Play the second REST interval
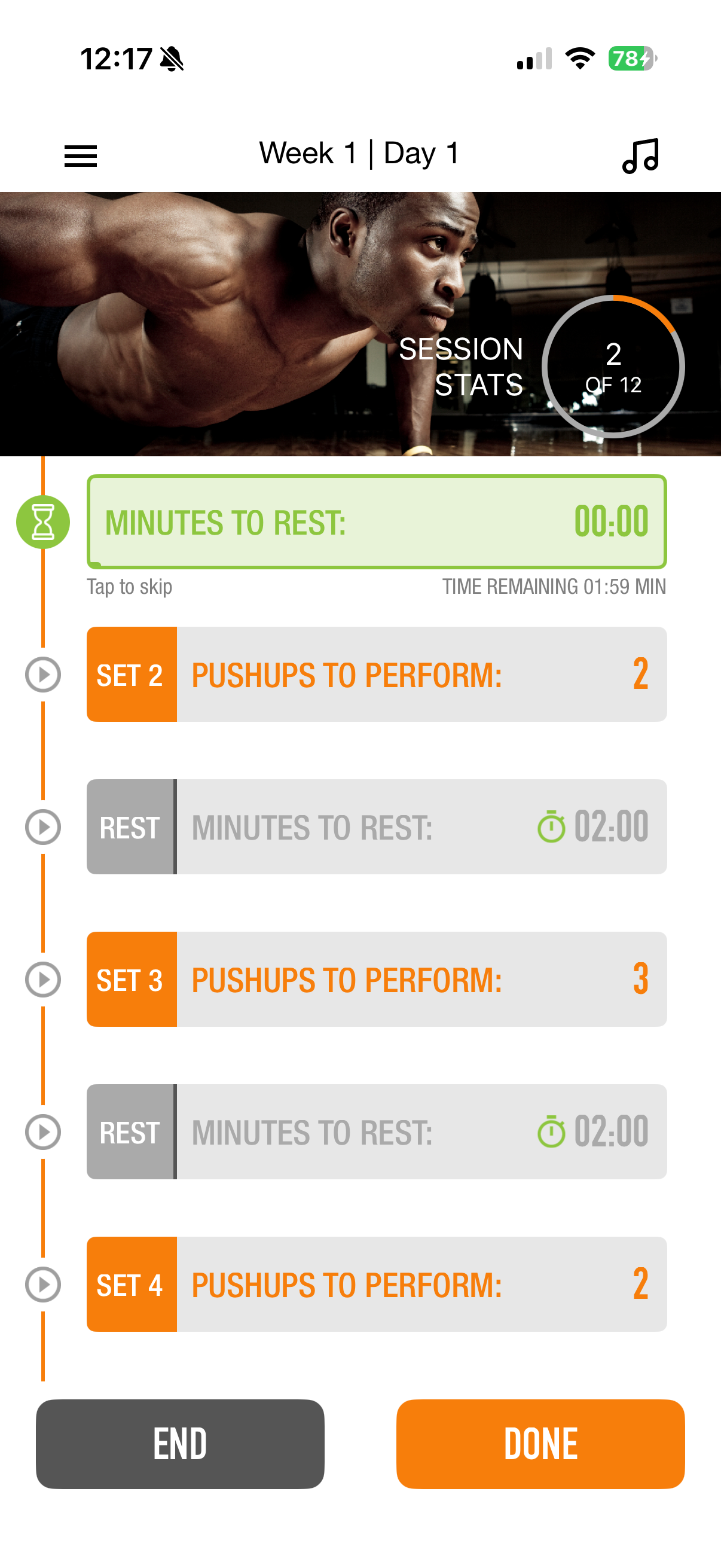Screen dimensions: 721x1568 point(41,1131)
